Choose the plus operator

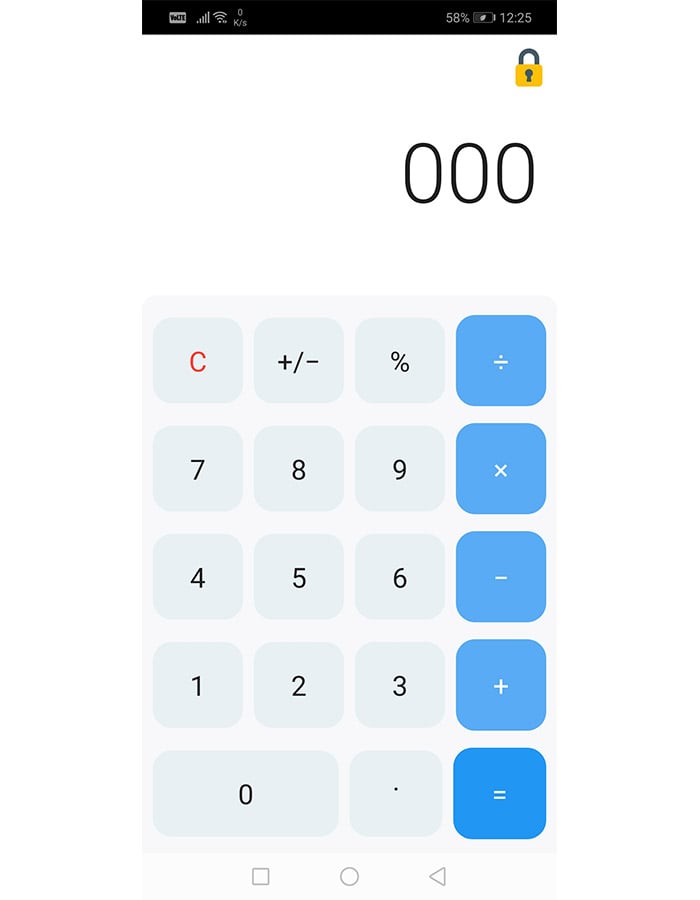pos(500,685)
